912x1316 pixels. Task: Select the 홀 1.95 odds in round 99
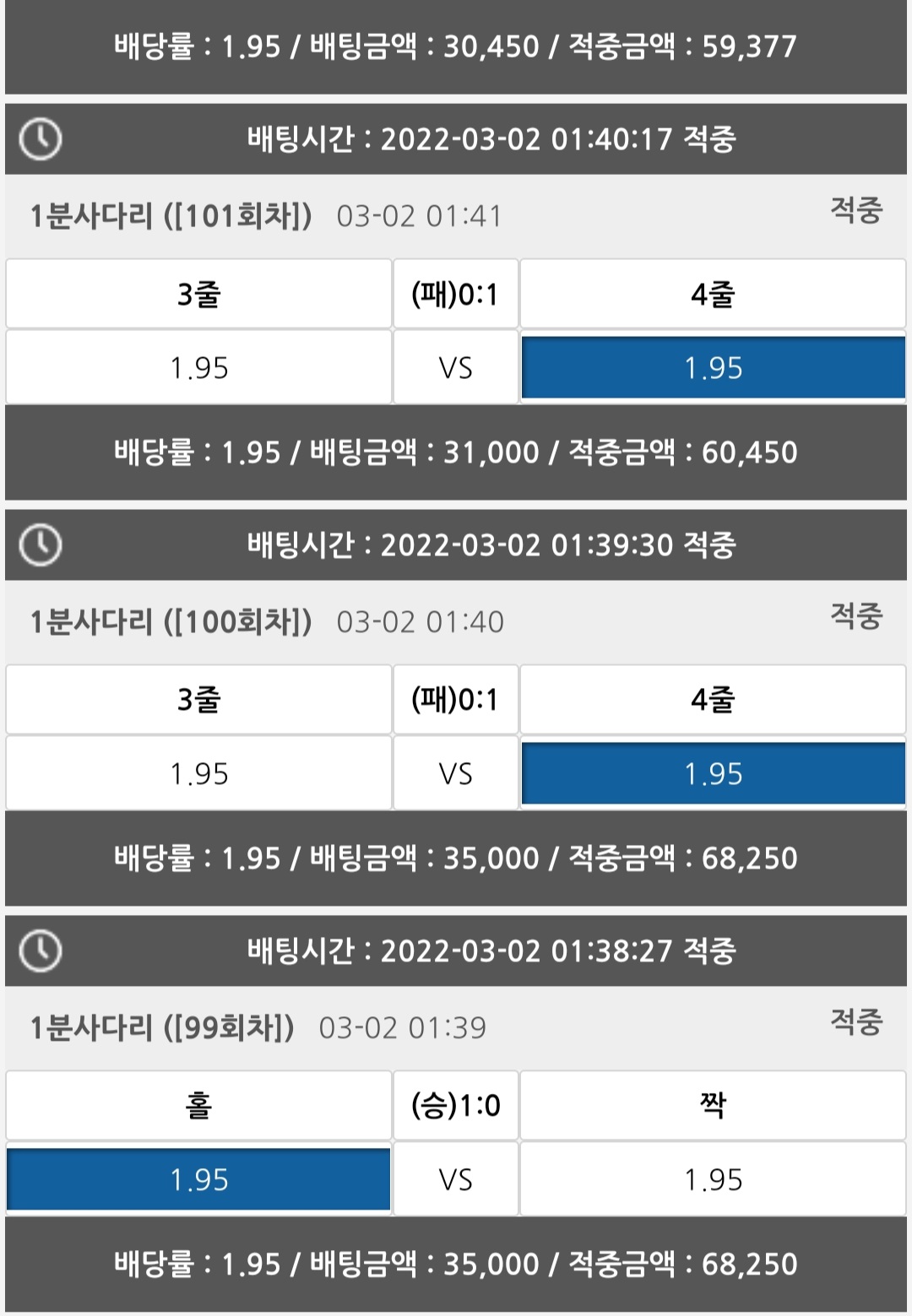pos(199,1179)
